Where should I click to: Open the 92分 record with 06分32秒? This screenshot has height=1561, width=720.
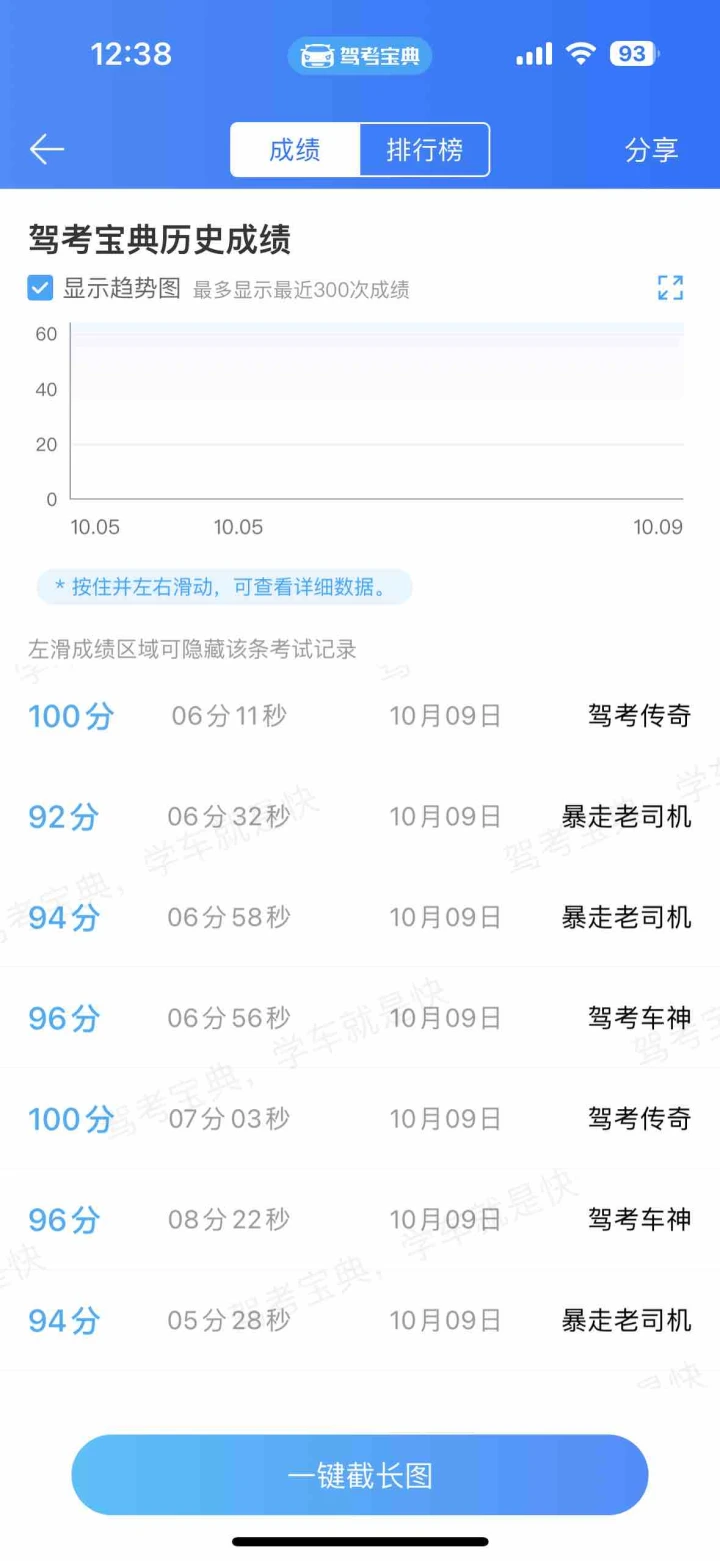tap(360, 817)
